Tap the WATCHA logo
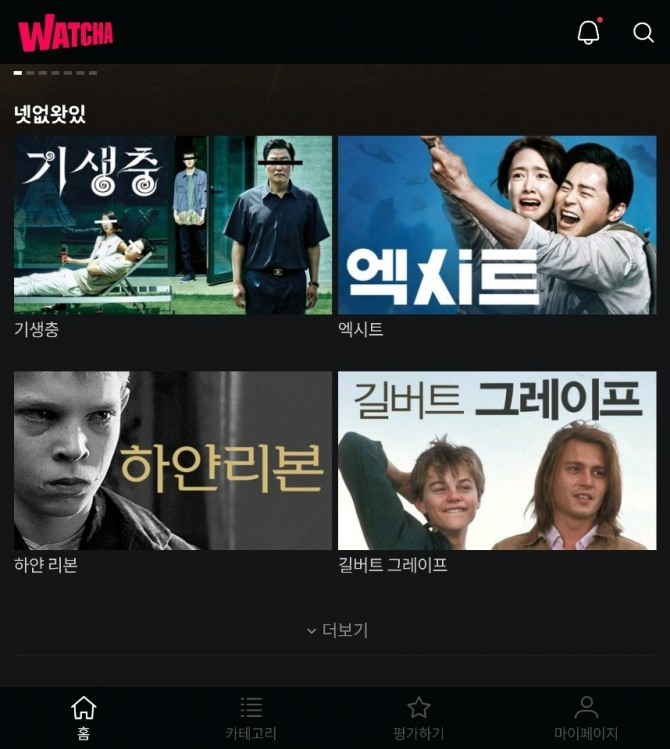Viewport: 670px width, 749px height. click(65, 33)
